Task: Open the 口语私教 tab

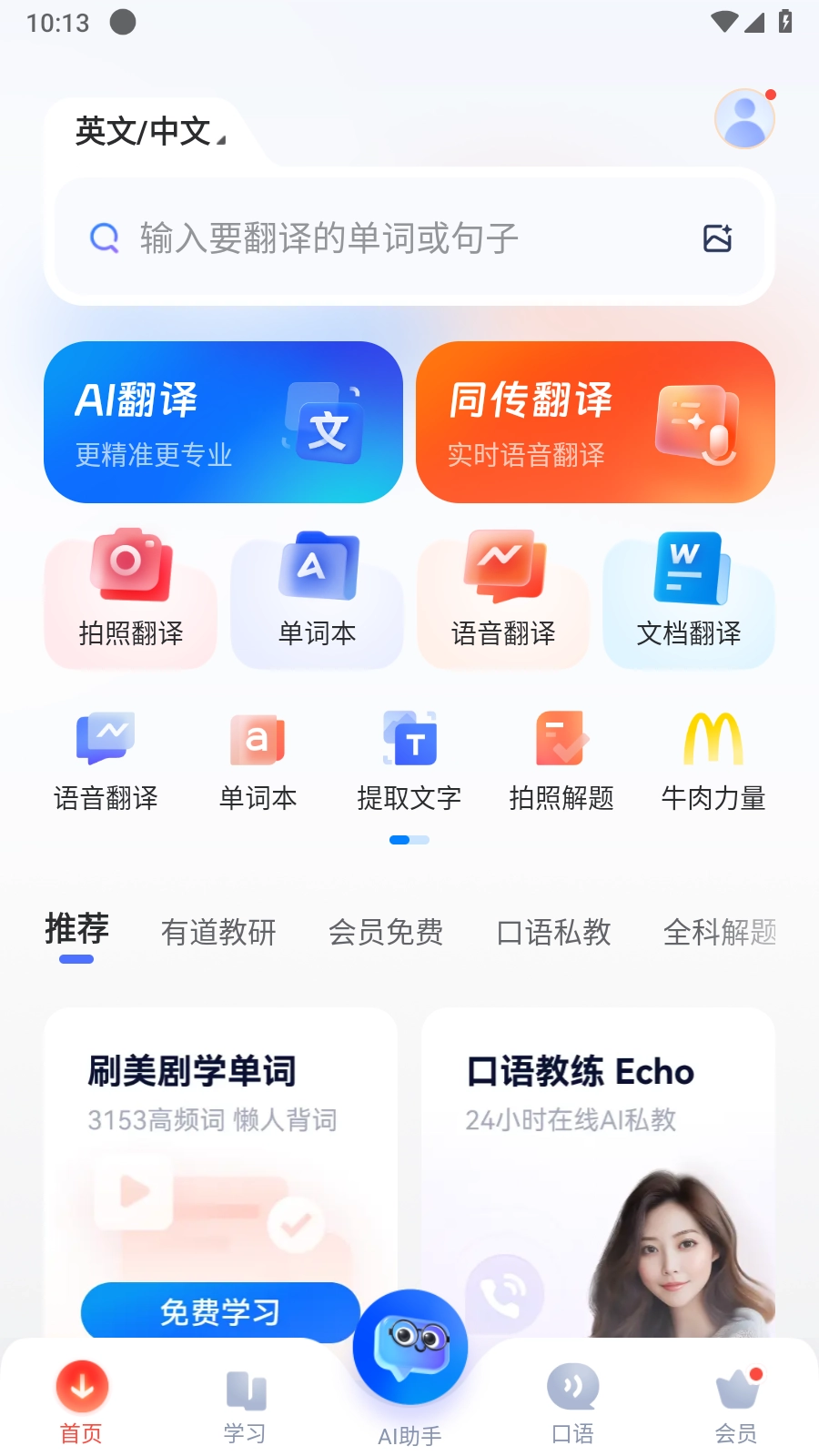Action: coord(552,933)
